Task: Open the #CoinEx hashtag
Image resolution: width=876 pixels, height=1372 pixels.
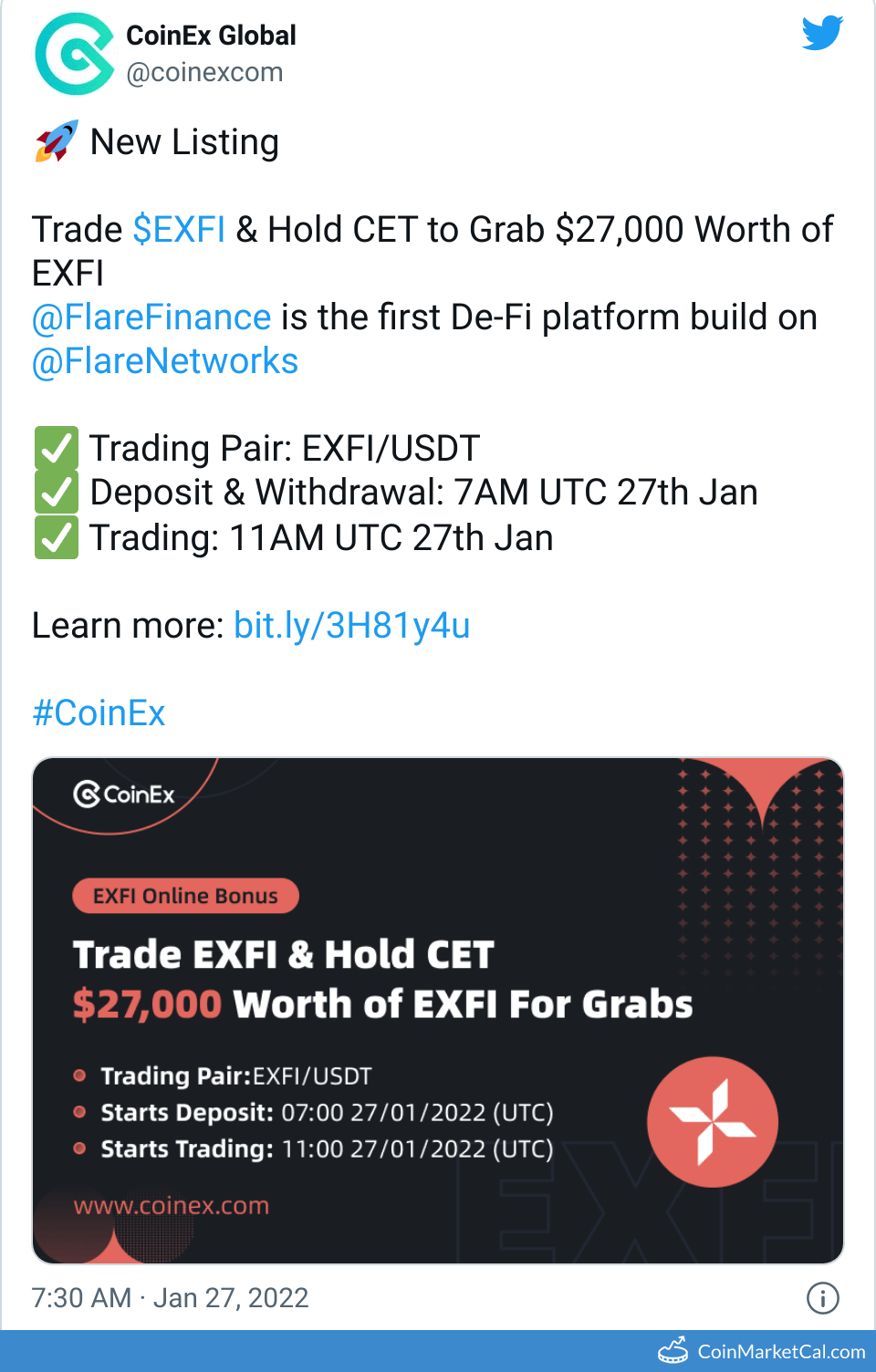Action: (x=99, y=713)
